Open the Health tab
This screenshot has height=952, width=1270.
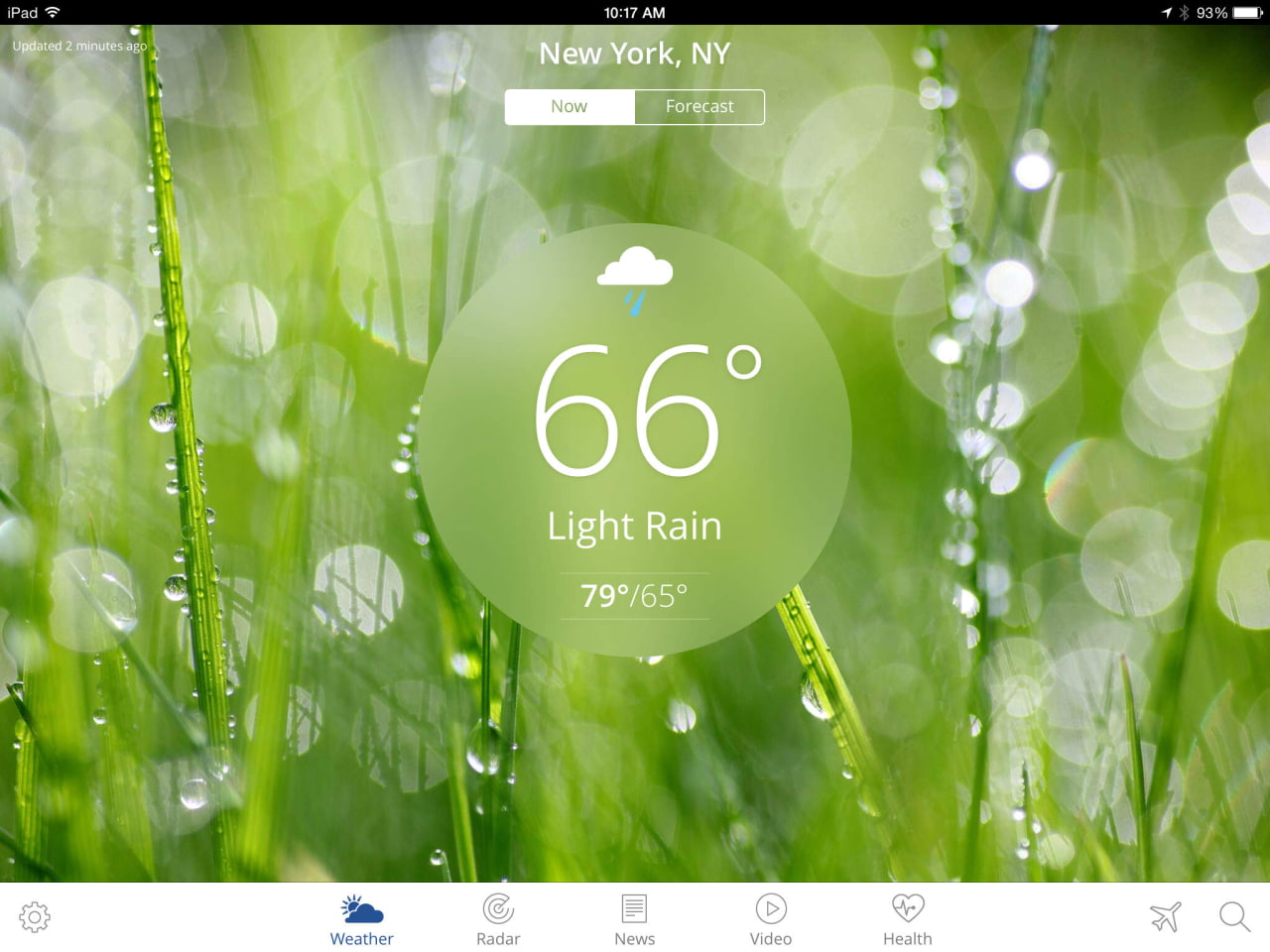click(x=907, y=919)
